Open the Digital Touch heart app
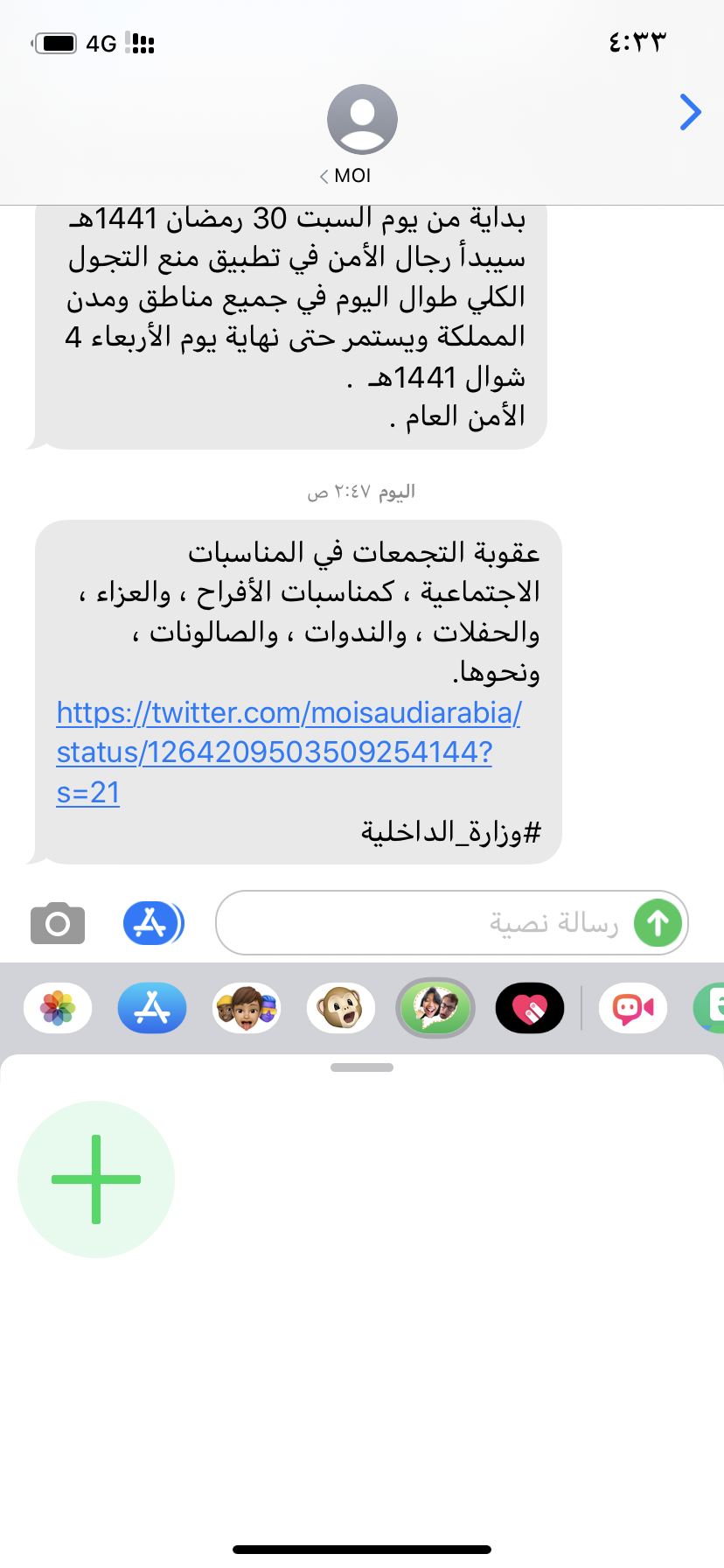Screen dimensions: 724x1568 point(530,1009)
